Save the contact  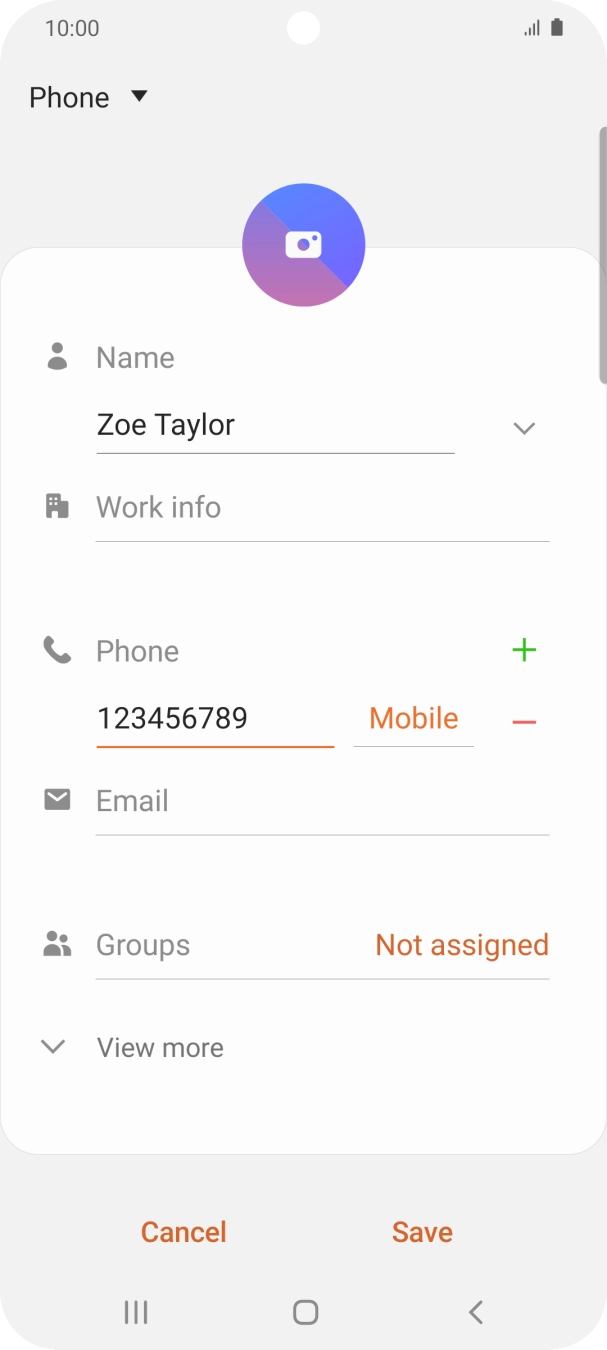pos(422,1232)
